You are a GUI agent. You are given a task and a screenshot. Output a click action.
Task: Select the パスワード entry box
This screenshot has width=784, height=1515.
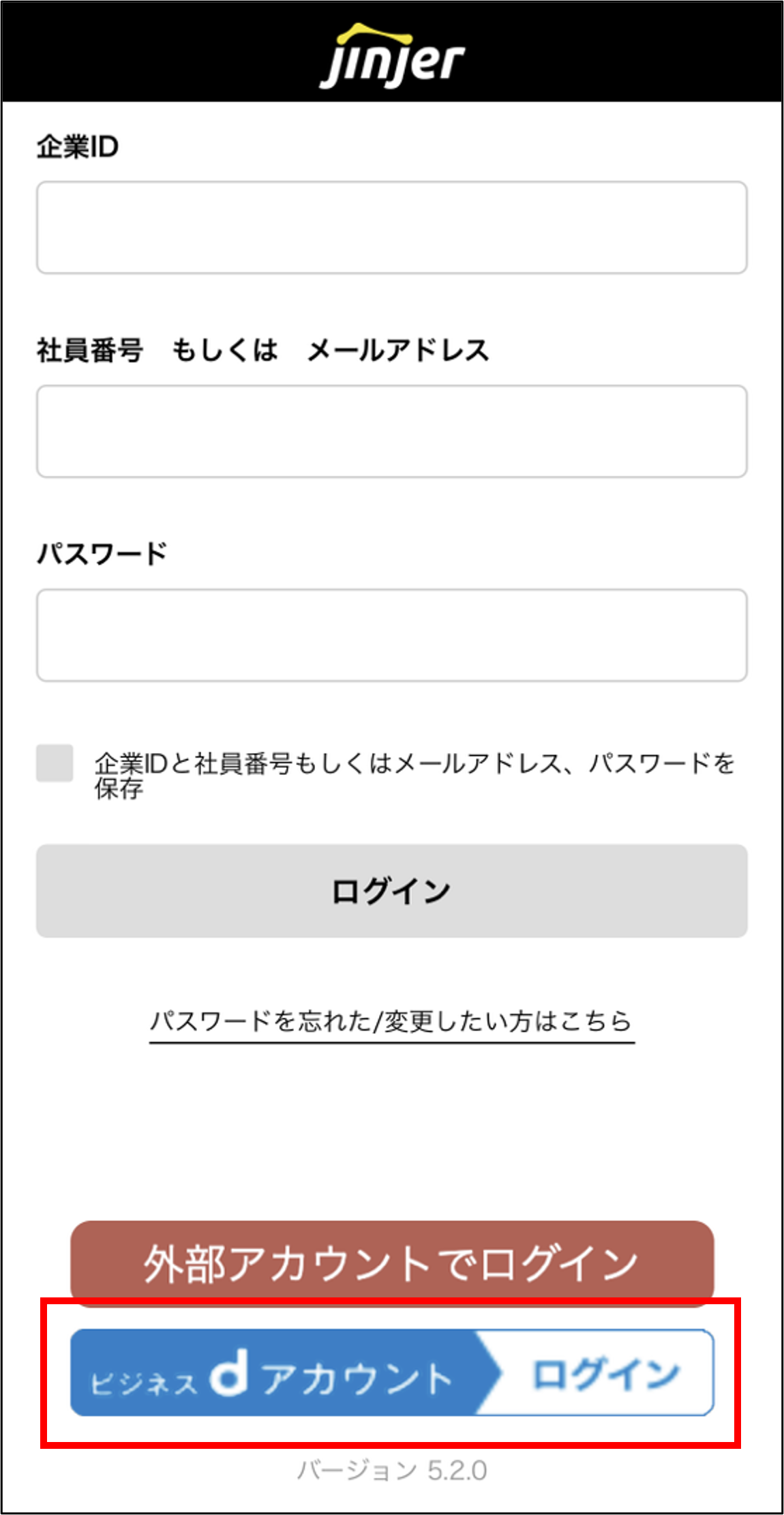(392, 634)
